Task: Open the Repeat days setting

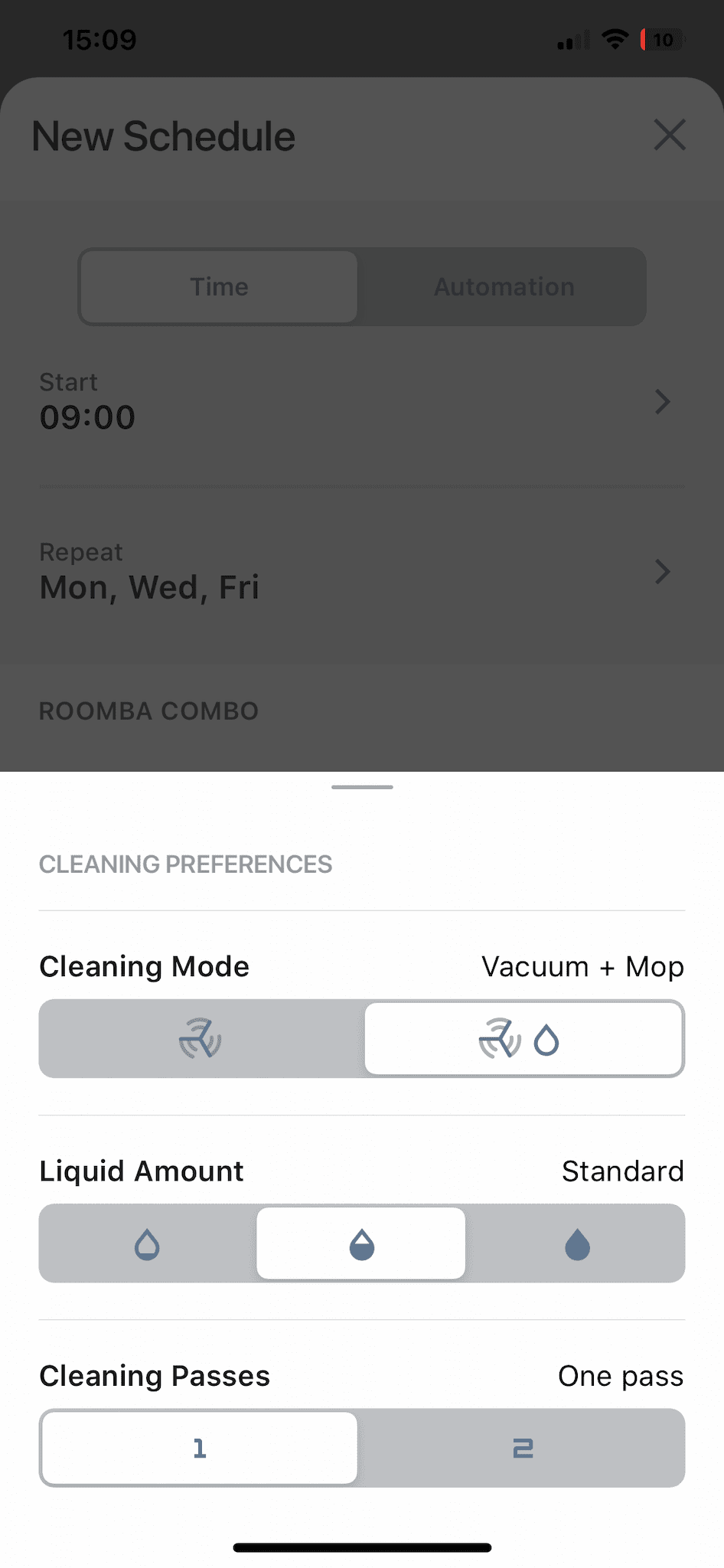Action: [362, 572]
